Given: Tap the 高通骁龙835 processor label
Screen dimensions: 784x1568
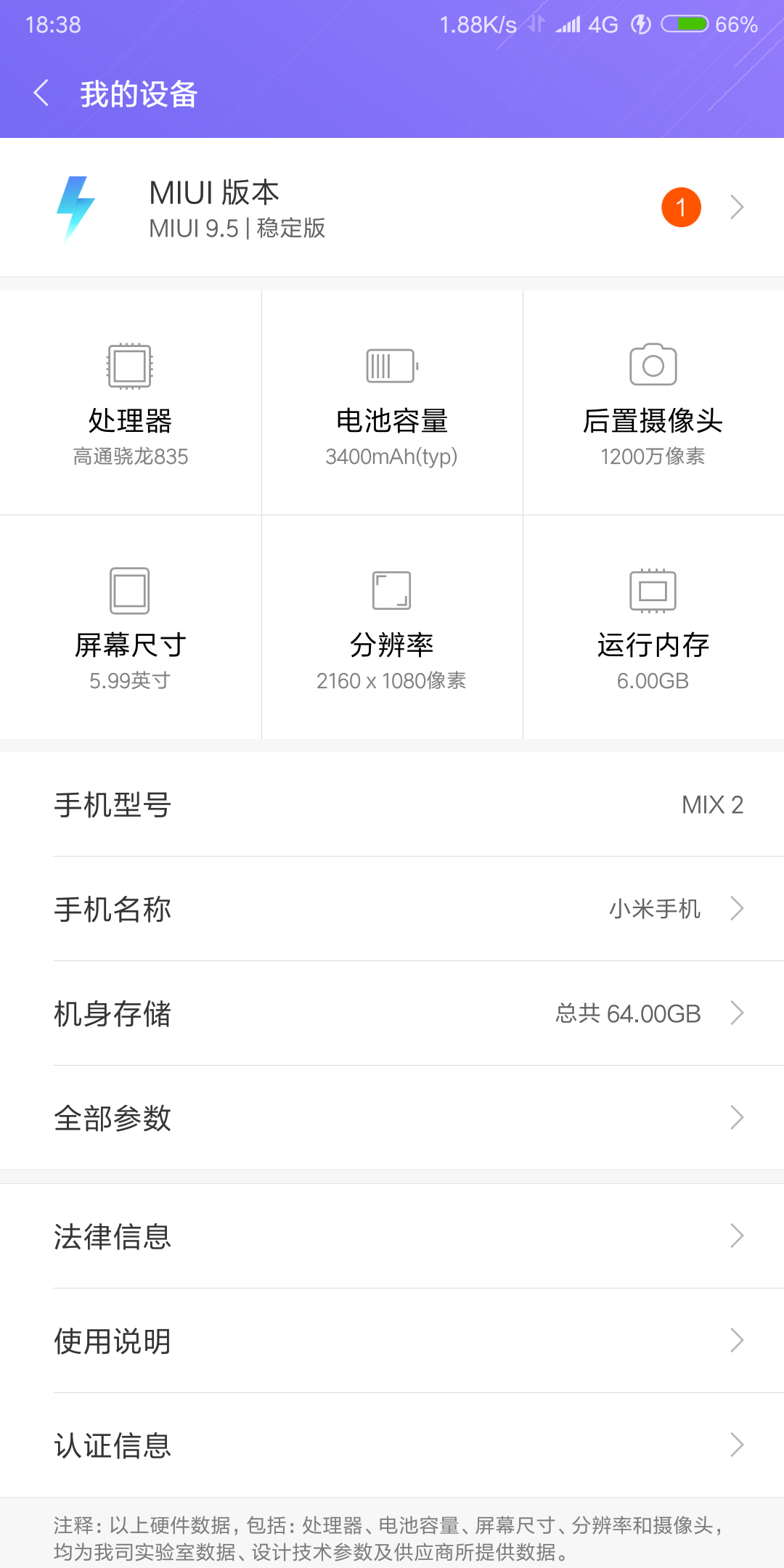Looking at the screenshot, I should (x=129, y=456).
